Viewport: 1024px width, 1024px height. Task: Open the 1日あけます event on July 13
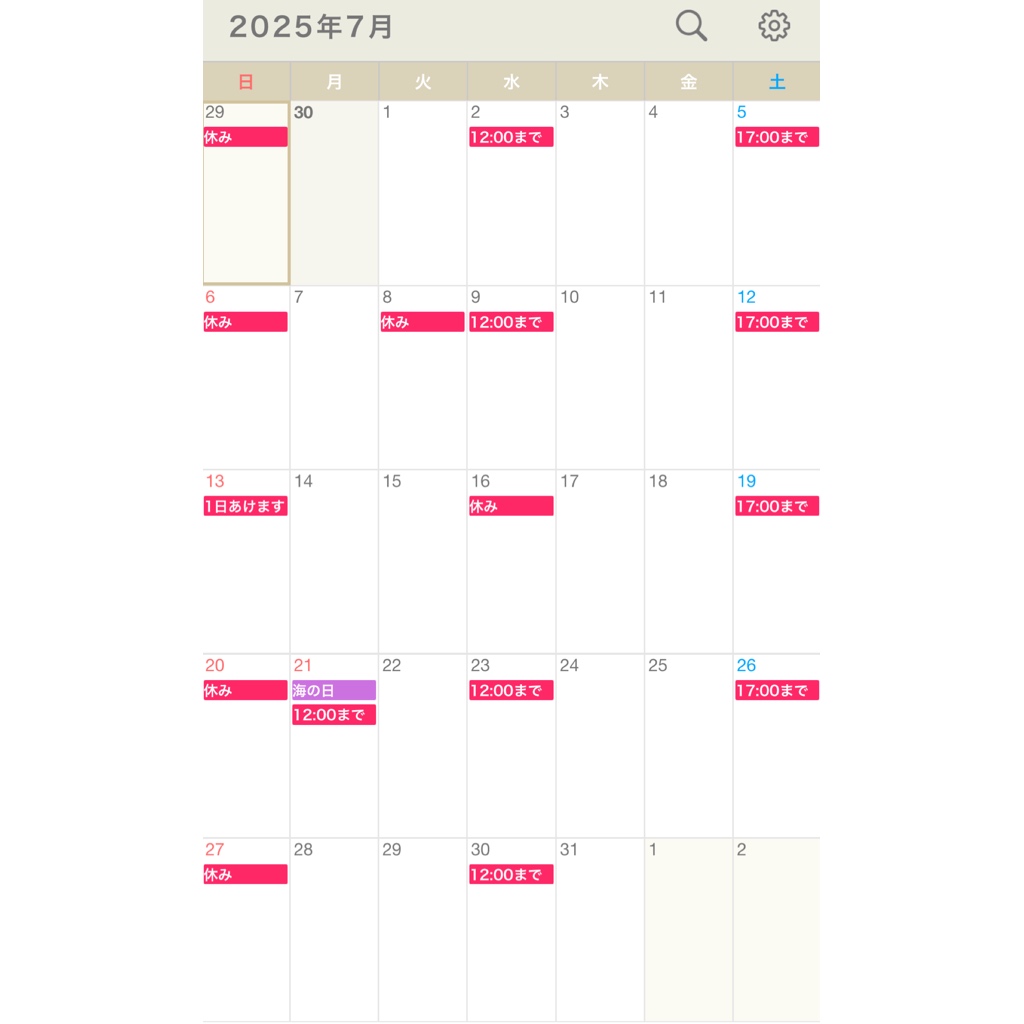click(x=245, y=507)
